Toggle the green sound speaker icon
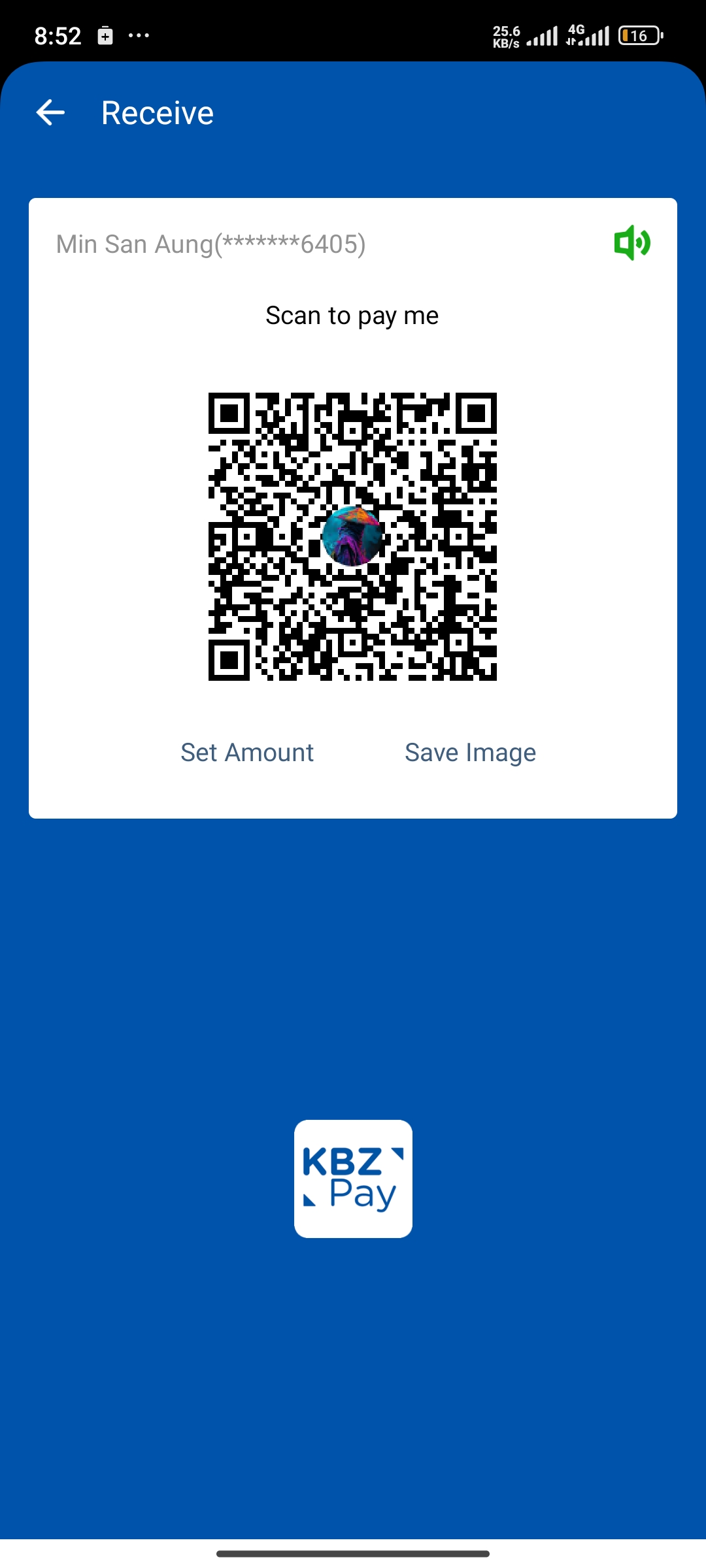This screenshot has height=1568, width=706. pyautogui.click(x=631, y=243)
